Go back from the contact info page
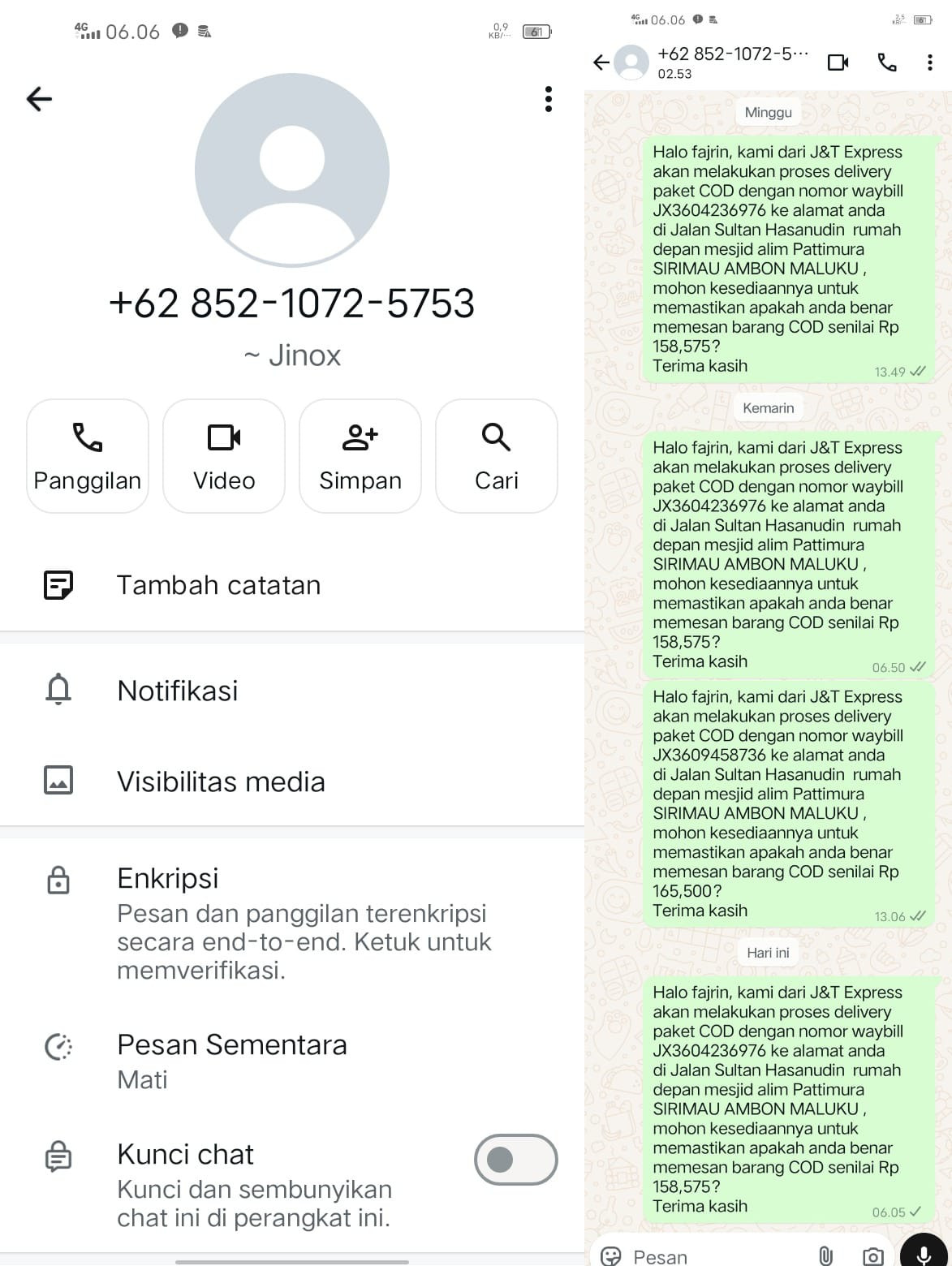The width and height of the screenshot is (952, 1266). click(x=39, y=99)
